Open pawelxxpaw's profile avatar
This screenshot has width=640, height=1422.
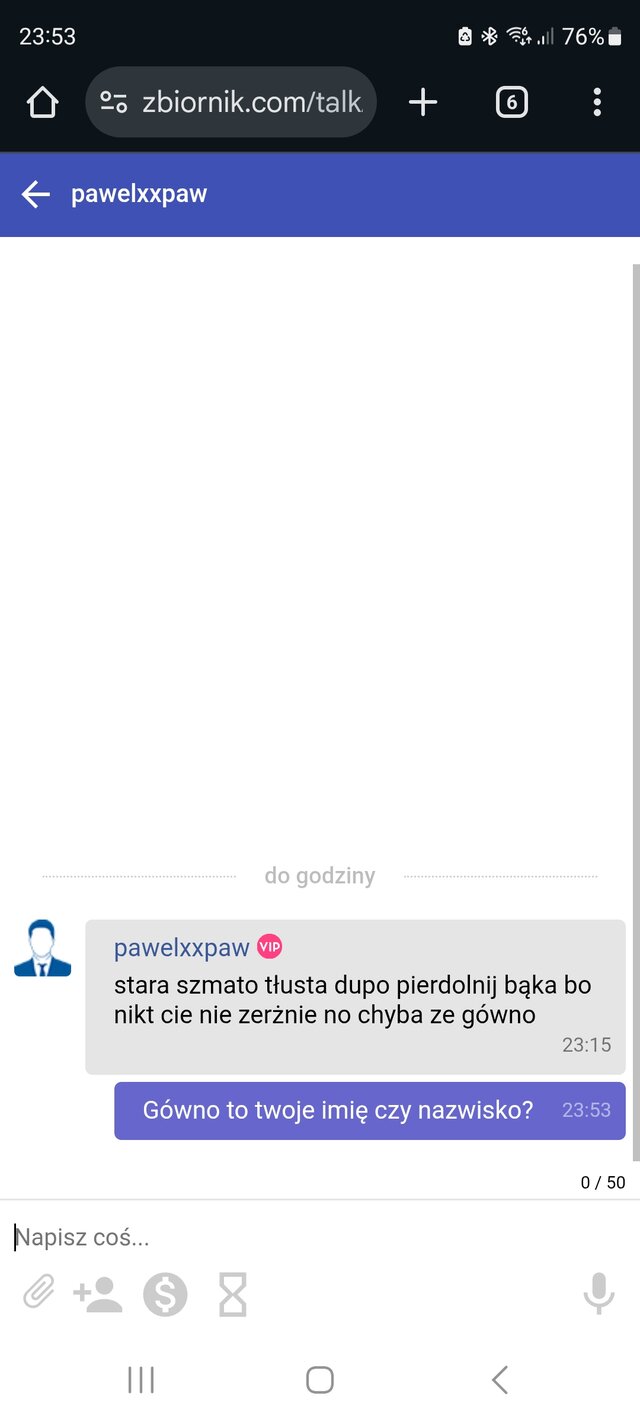[42, 948]
